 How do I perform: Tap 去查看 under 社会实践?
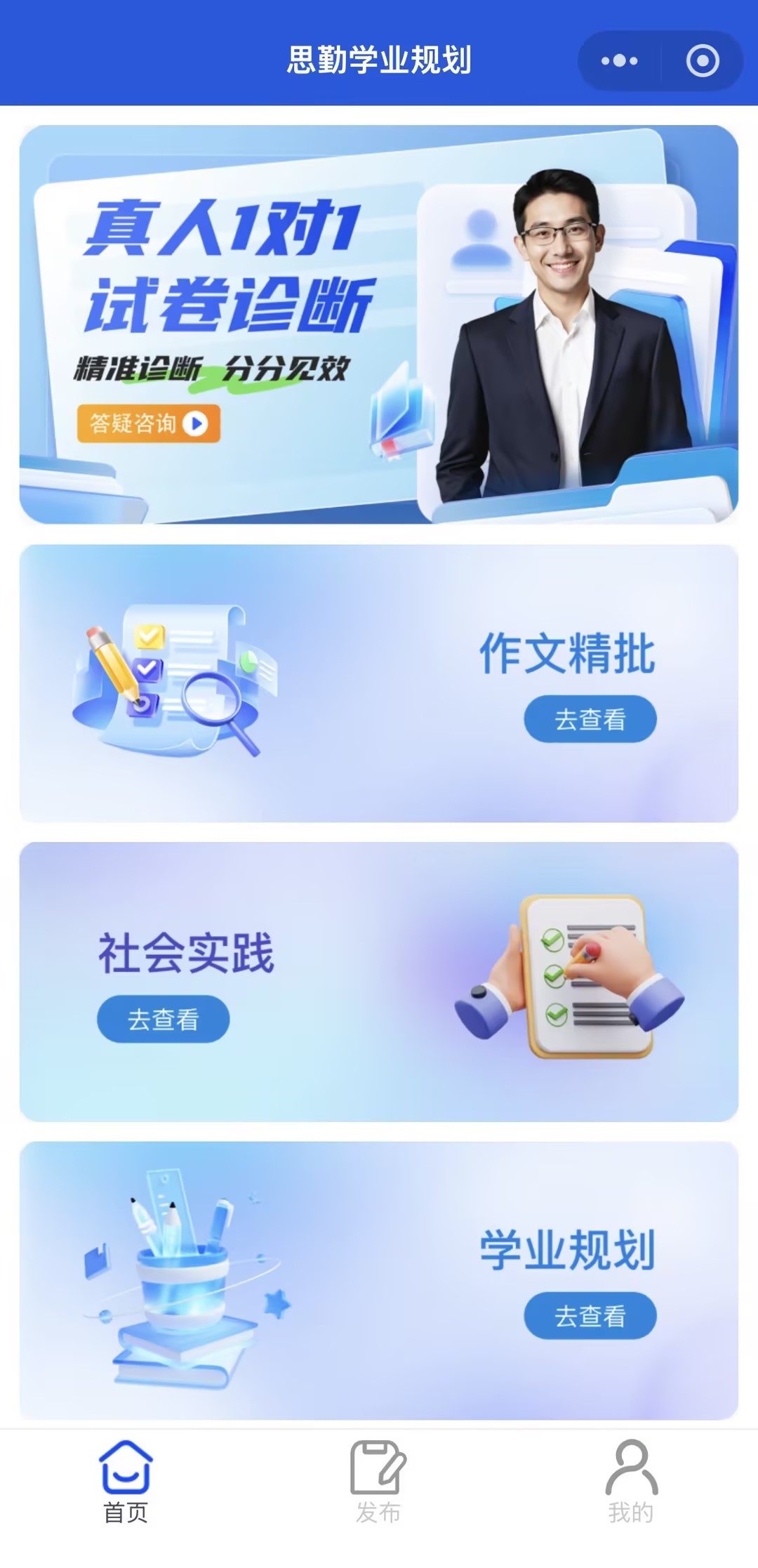[163, 1019]
